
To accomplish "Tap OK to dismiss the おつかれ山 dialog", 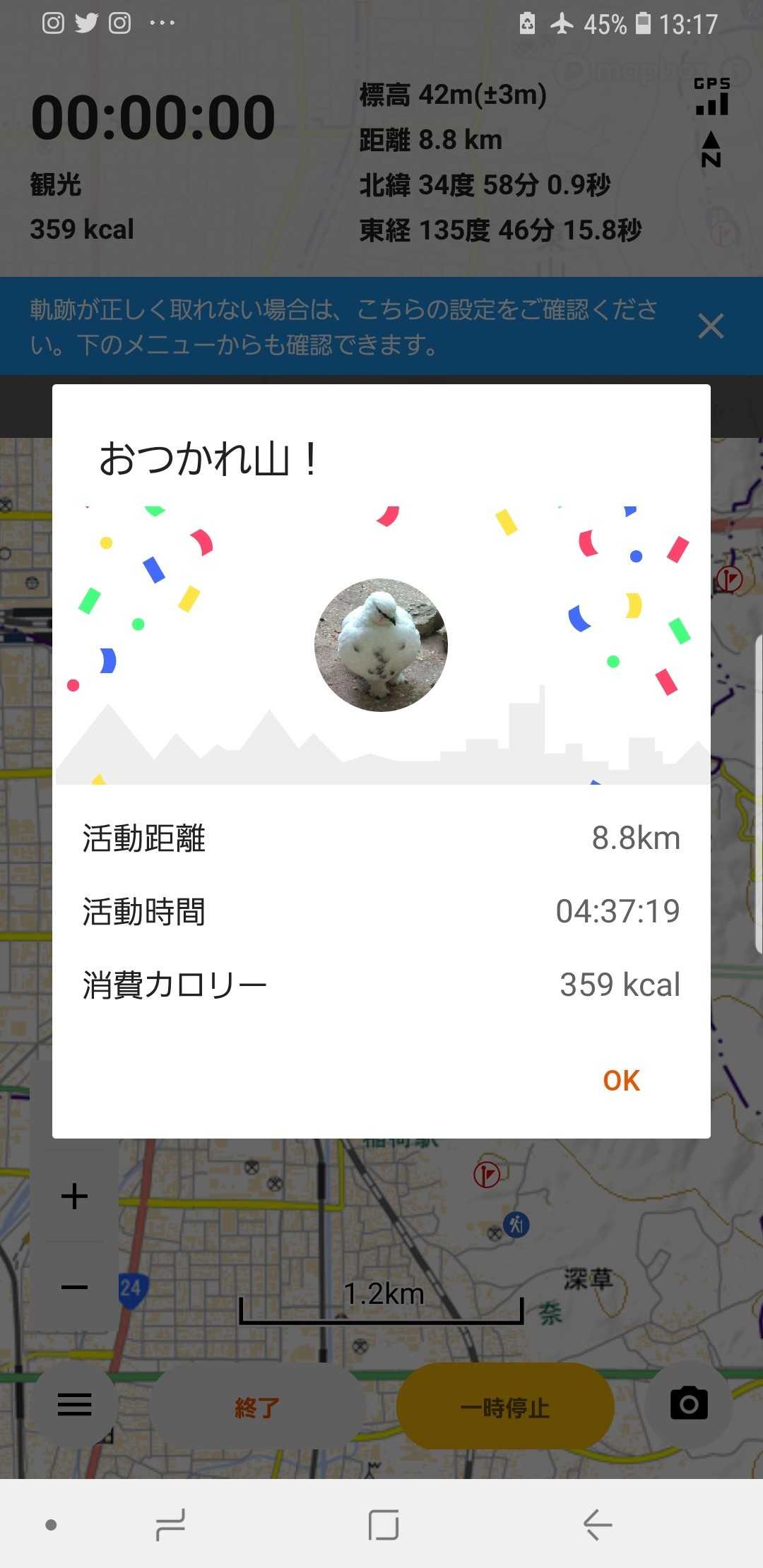I will point(621,1081).
